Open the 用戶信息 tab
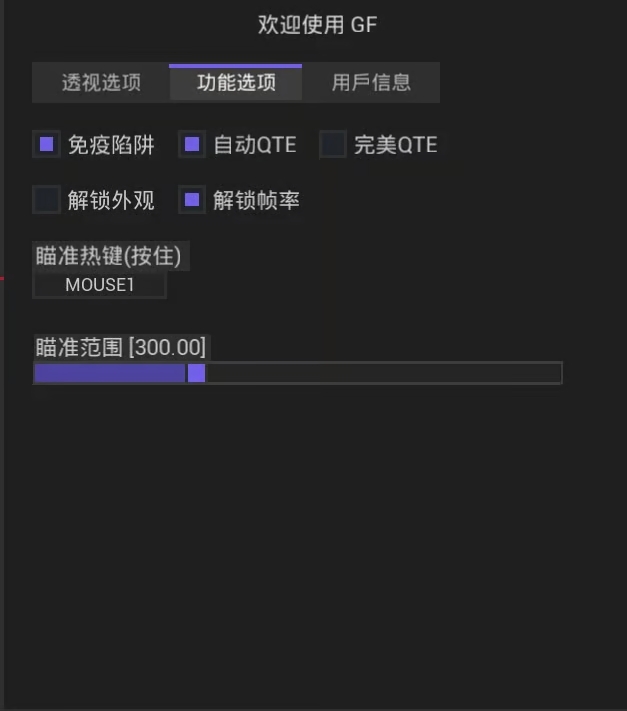The width and height of the screenshot is (627, 711). 371,83
